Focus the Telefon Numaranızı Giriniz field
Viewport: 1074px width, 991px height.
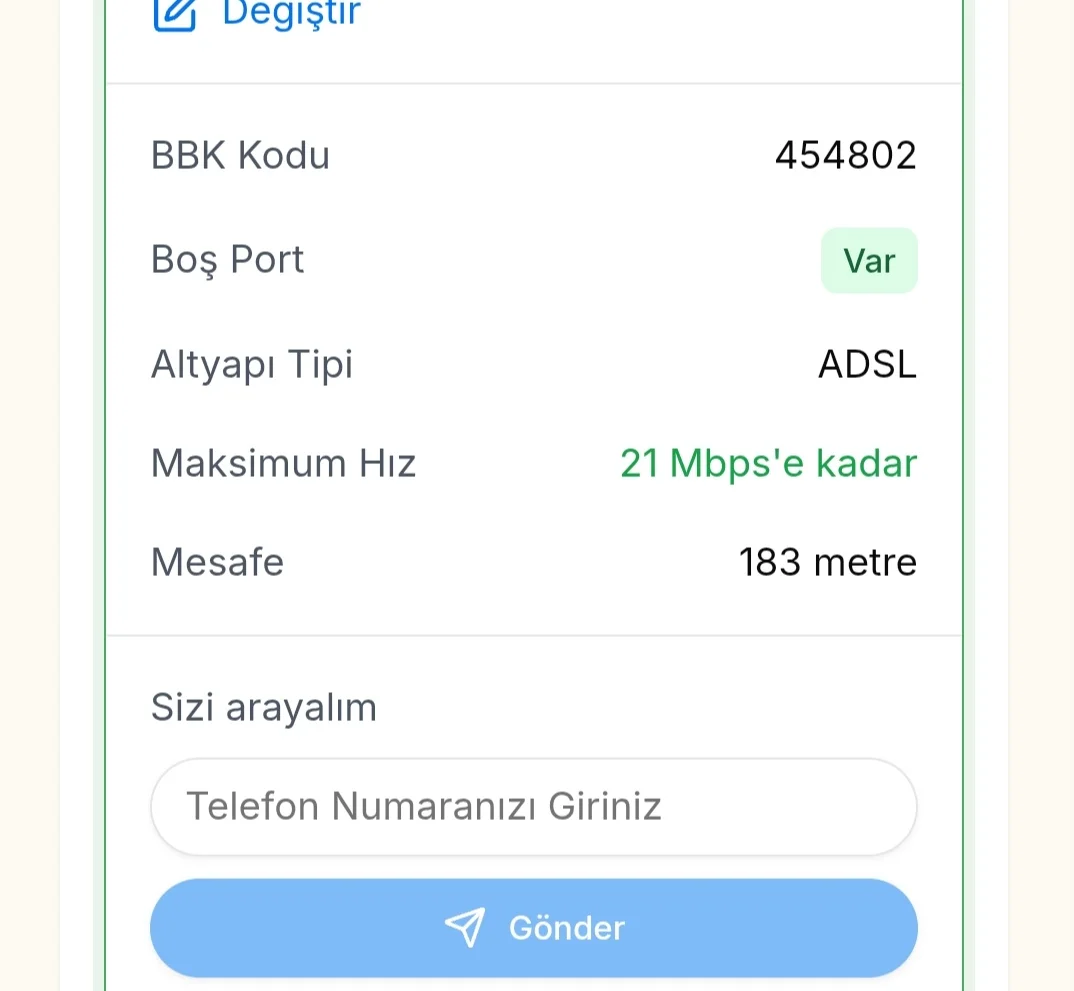(533, 806)
